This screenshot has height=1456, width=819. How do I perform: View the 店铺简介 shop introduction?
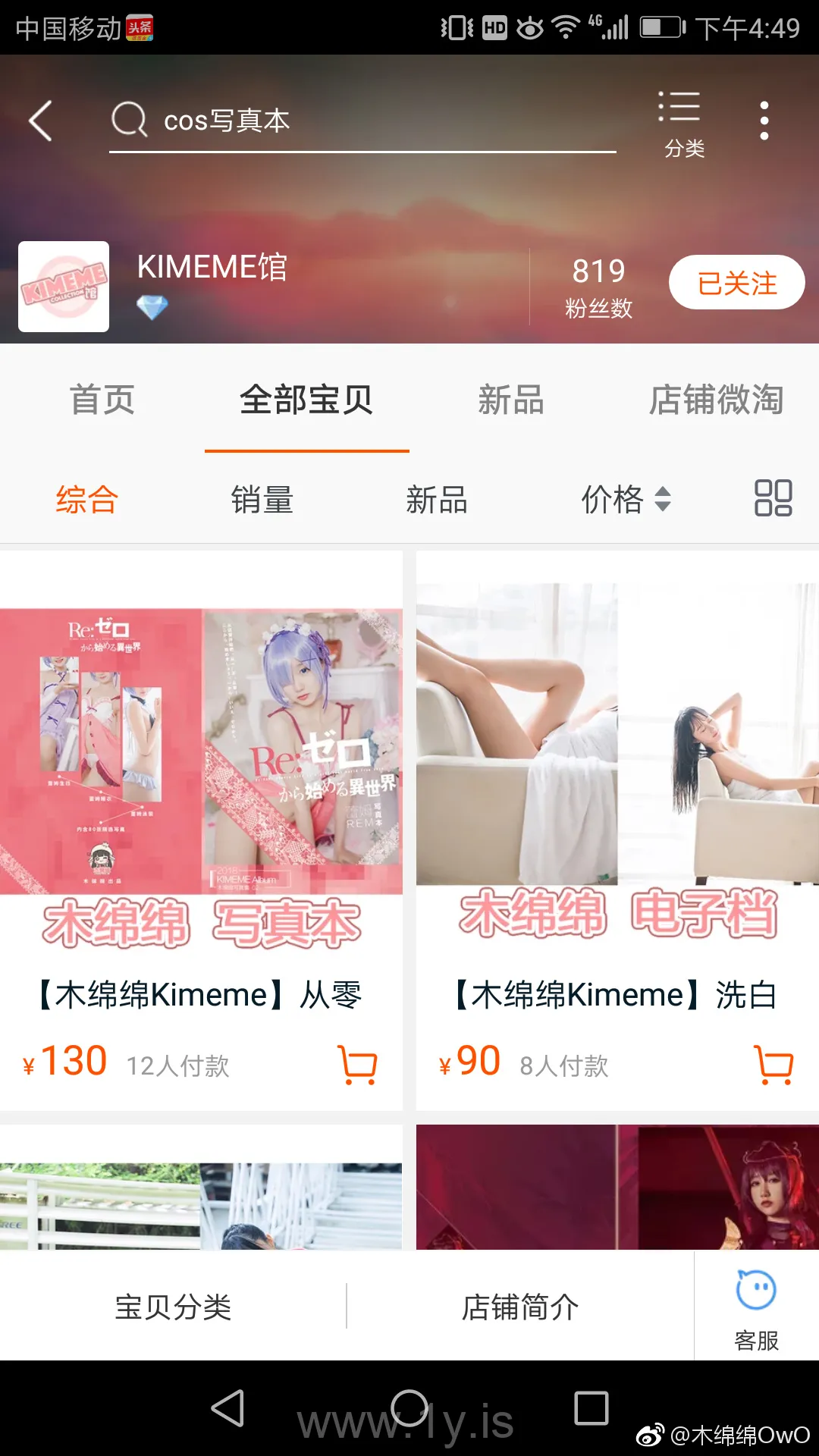[x=520, y=1307]
